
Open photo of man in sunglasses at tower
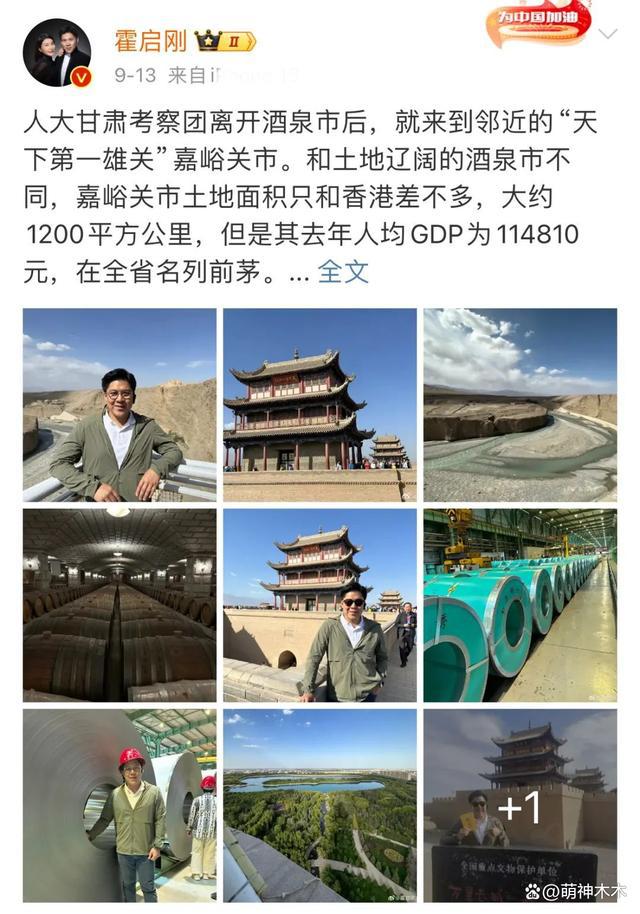click(319, 605)
